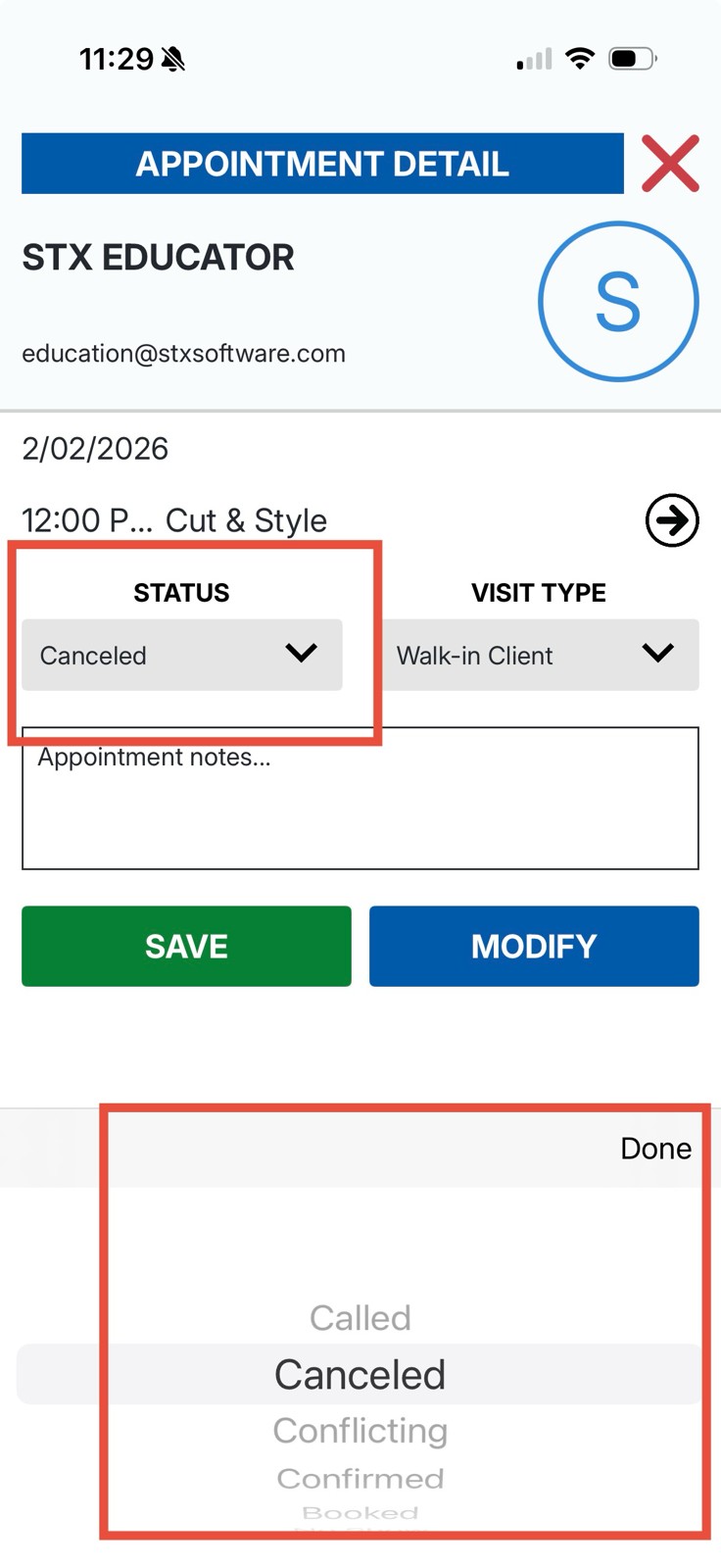Image resolution: width=721 pixels, height=1568 pixels.
Task: Open the Cut & Style service arrow
Action: click(672, 519)
